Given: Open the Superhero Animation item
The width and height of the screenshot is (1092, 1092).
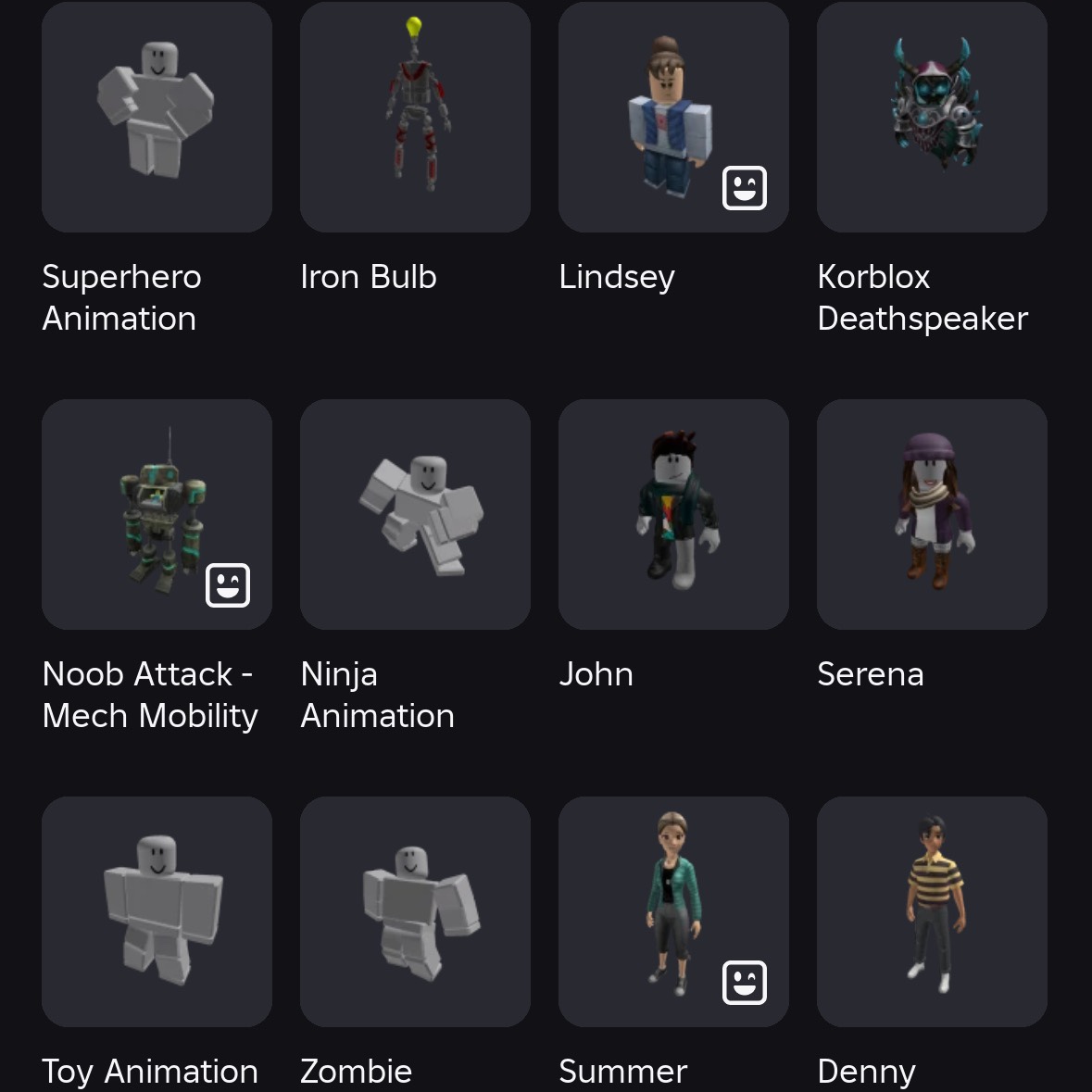Looking at the screenshot, I should pos(157,117).
